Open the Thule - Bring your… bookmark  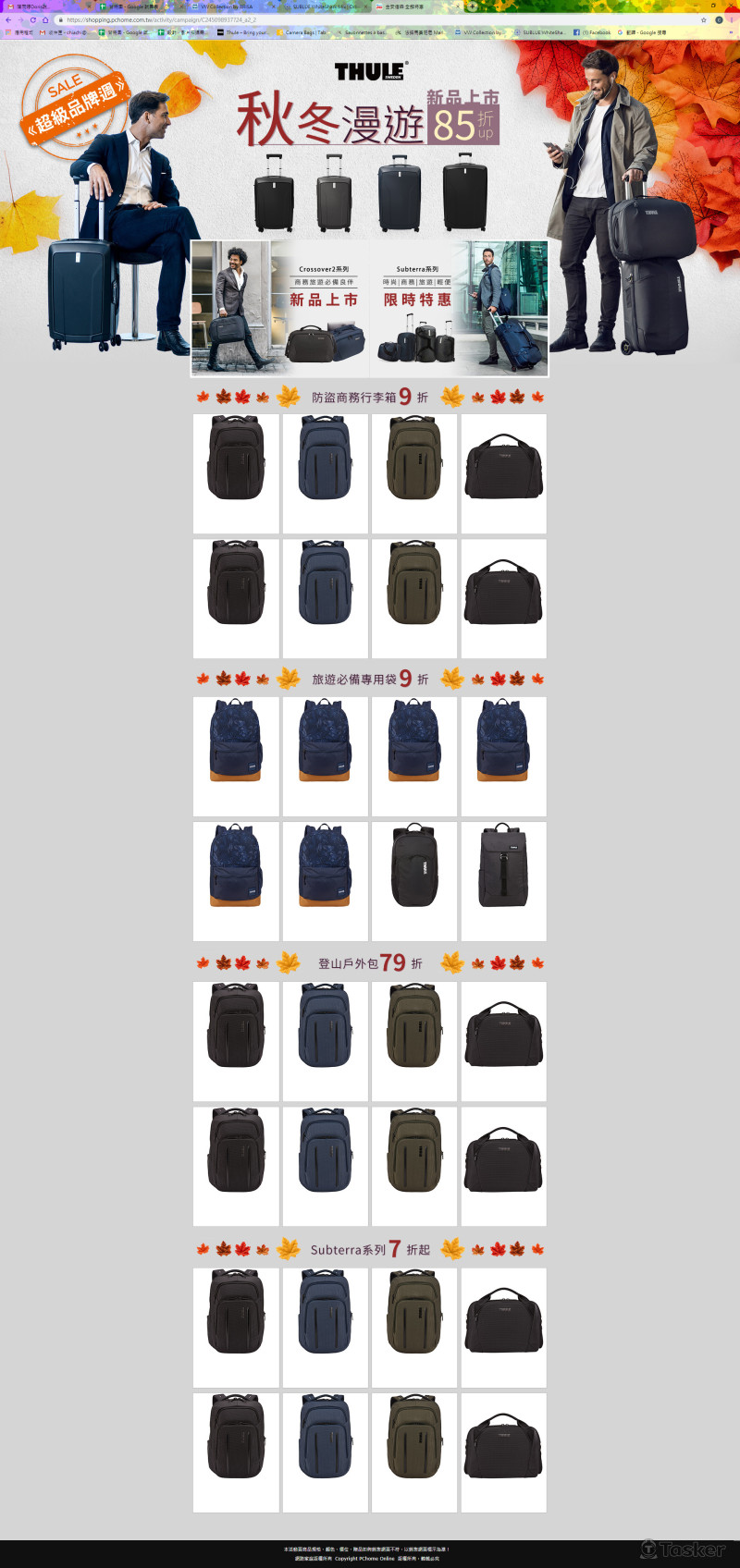click(245, 32)
